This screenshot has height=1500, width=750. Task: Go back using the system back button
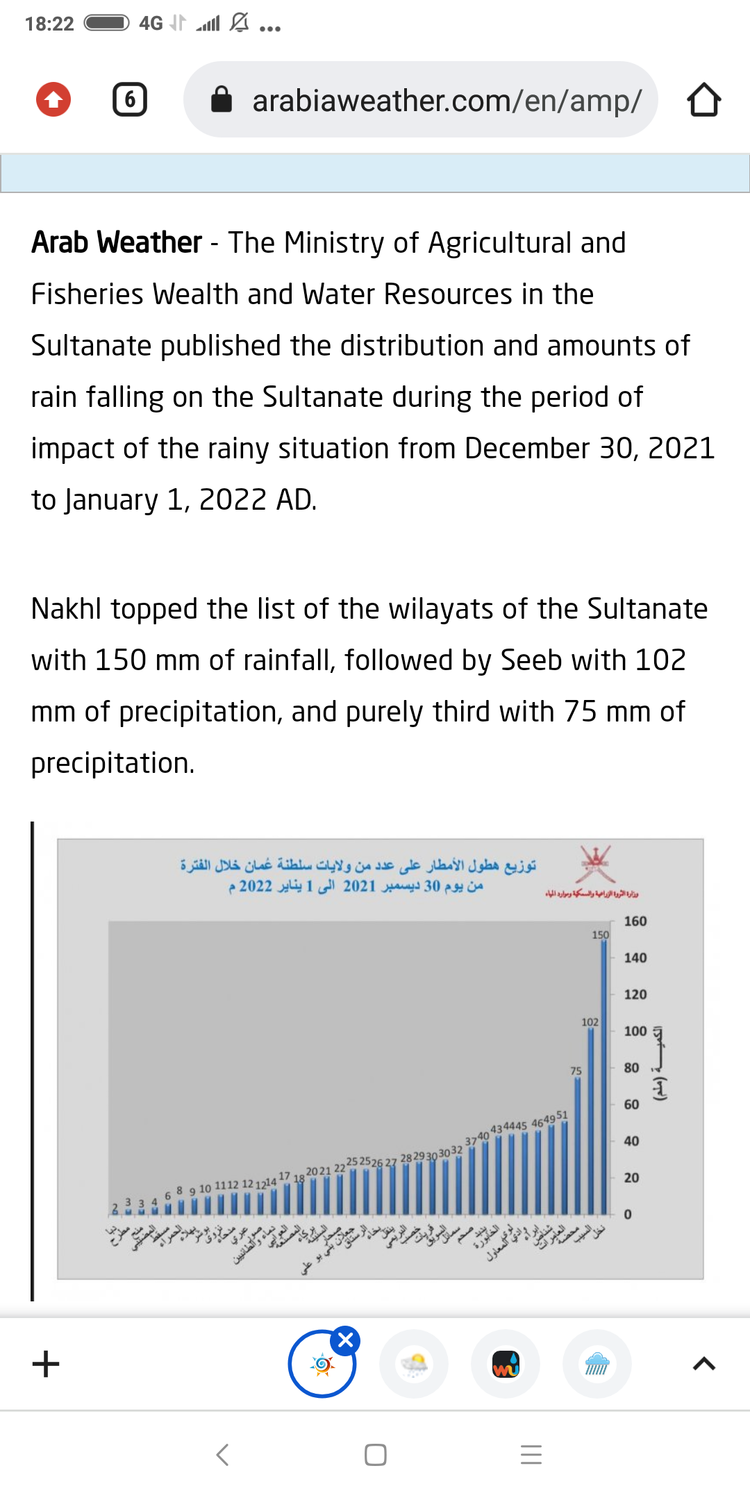click(223, 1455)
